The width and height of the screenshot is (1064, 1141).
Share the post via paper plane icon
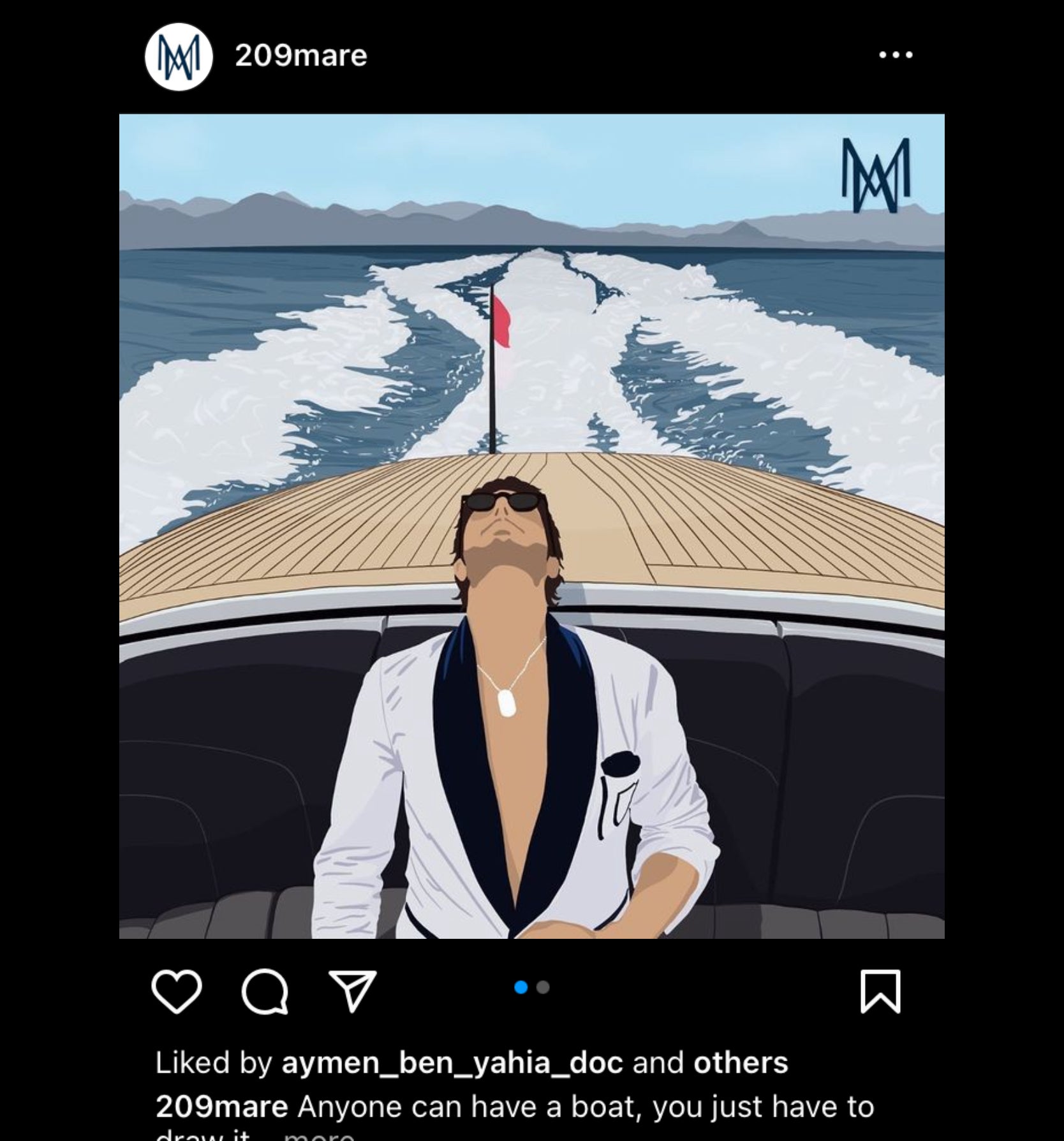352,992
